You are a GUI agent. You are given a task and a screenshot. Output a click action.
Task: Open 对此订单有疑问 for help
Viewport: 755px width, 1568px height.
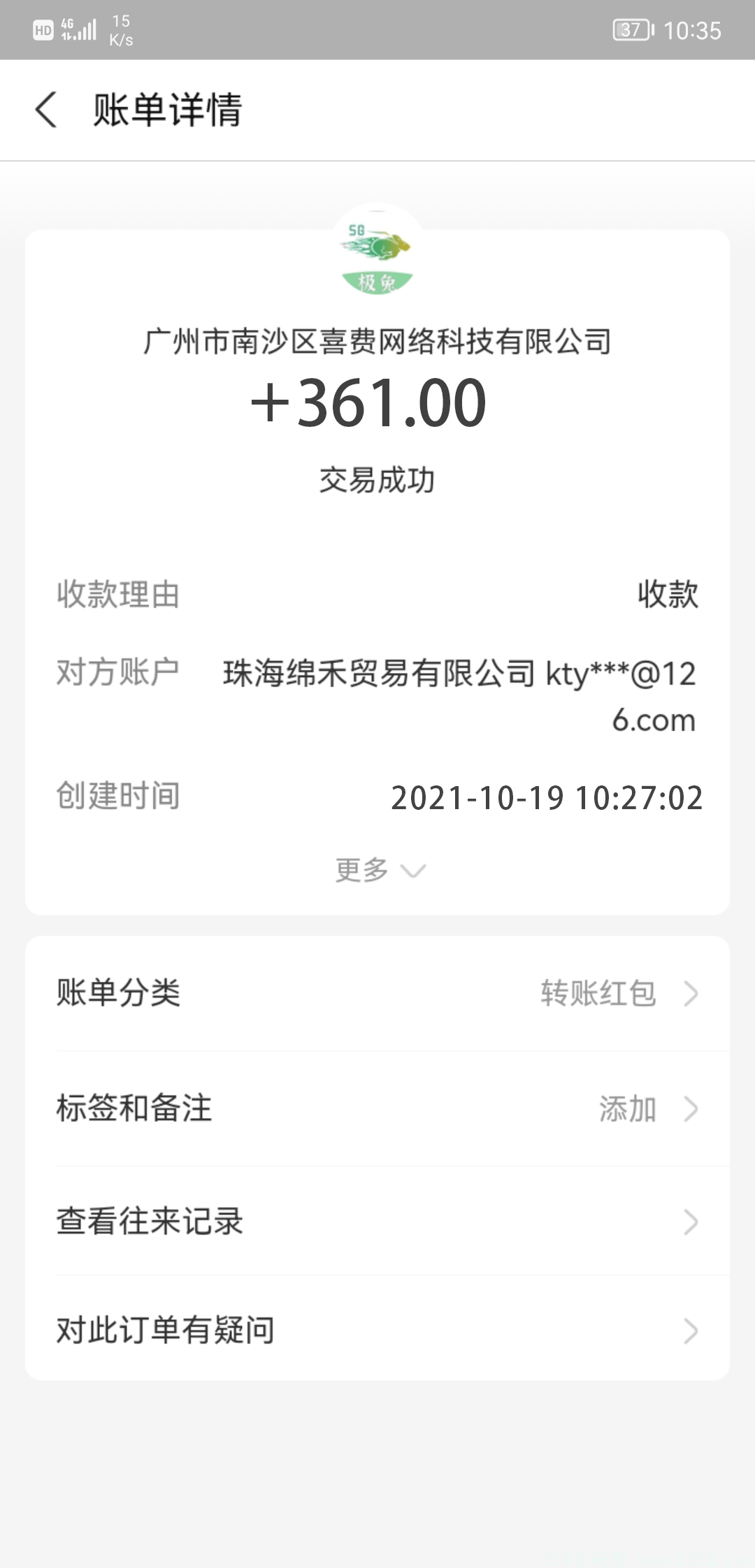click(377, 1330)
